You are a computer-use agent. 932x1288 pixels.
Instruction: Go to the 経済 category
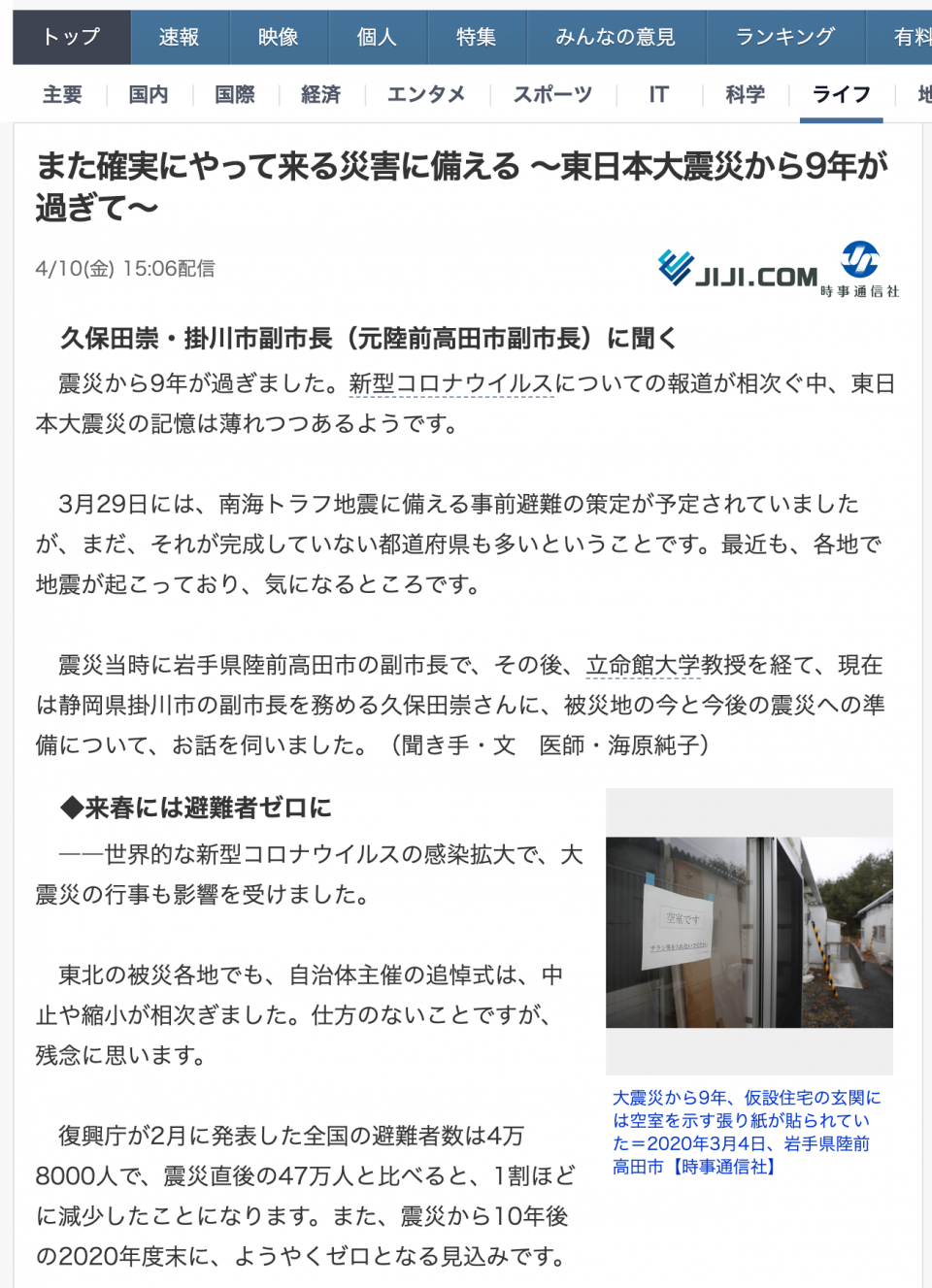320,94
